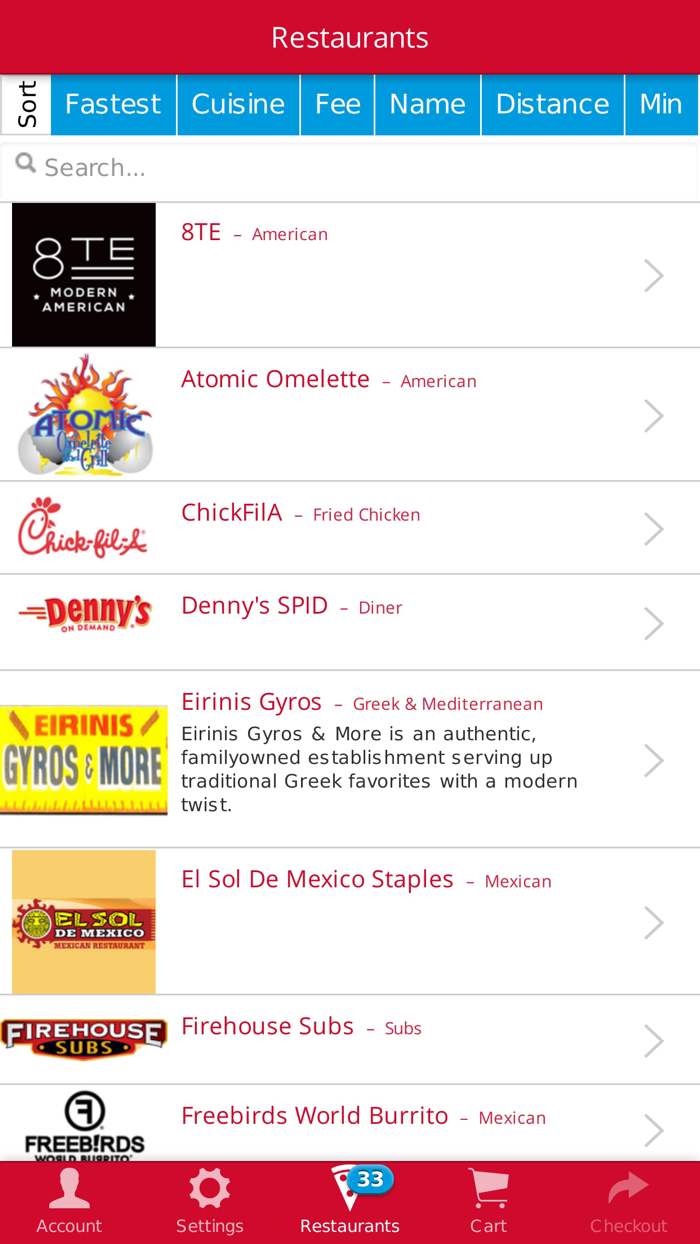
Task: Switch to the Settings tab
Action: pyautogui.click(x=209, y=1203)
